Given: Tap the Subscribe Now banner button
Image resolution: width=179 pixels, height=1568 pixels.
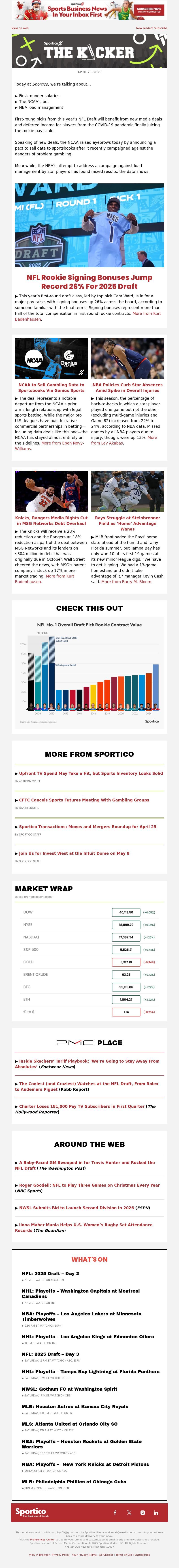Looking at the screenshot, I should pyautogui.click(x=149, y=10).
